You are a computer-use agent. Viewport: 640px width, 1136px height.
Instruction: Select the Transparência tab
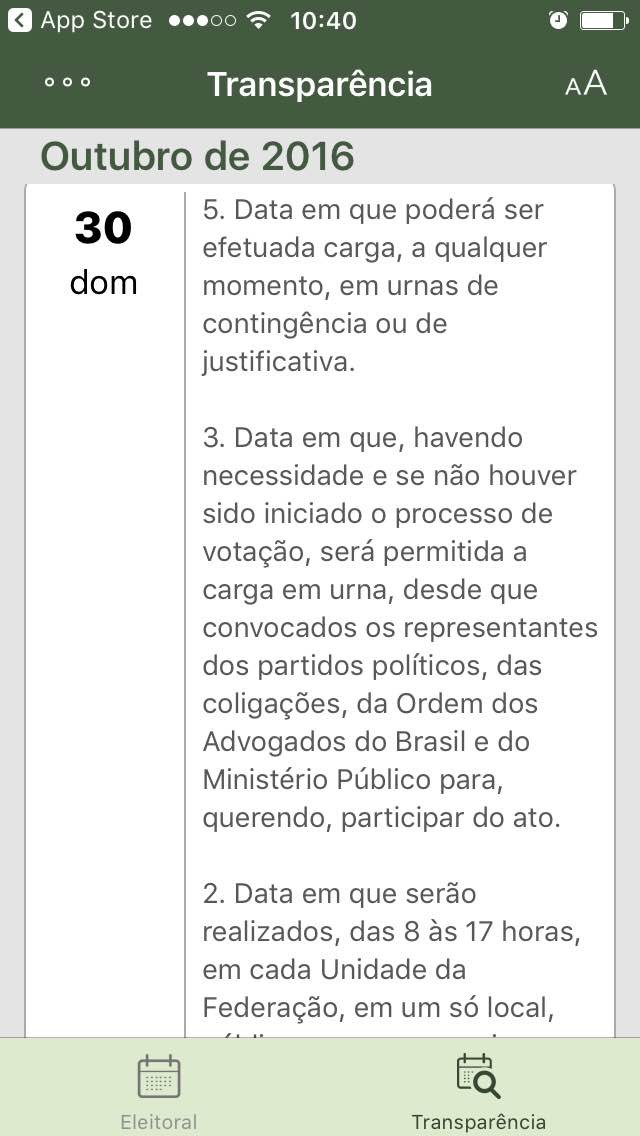pyautogui.click(x=478, y=1090)
